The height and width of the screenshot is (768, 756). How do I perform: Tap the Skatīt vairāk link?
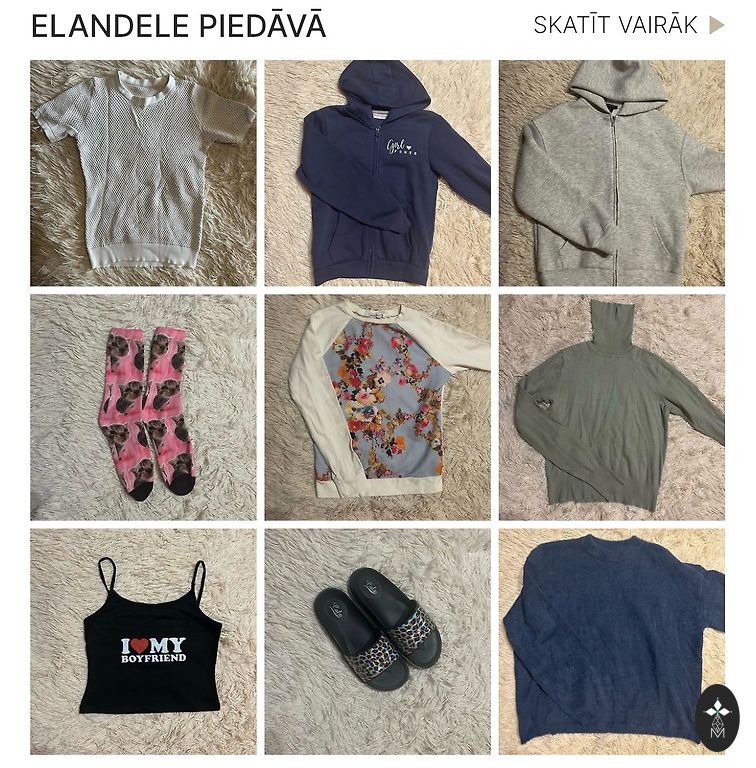[x=628, y=25]
